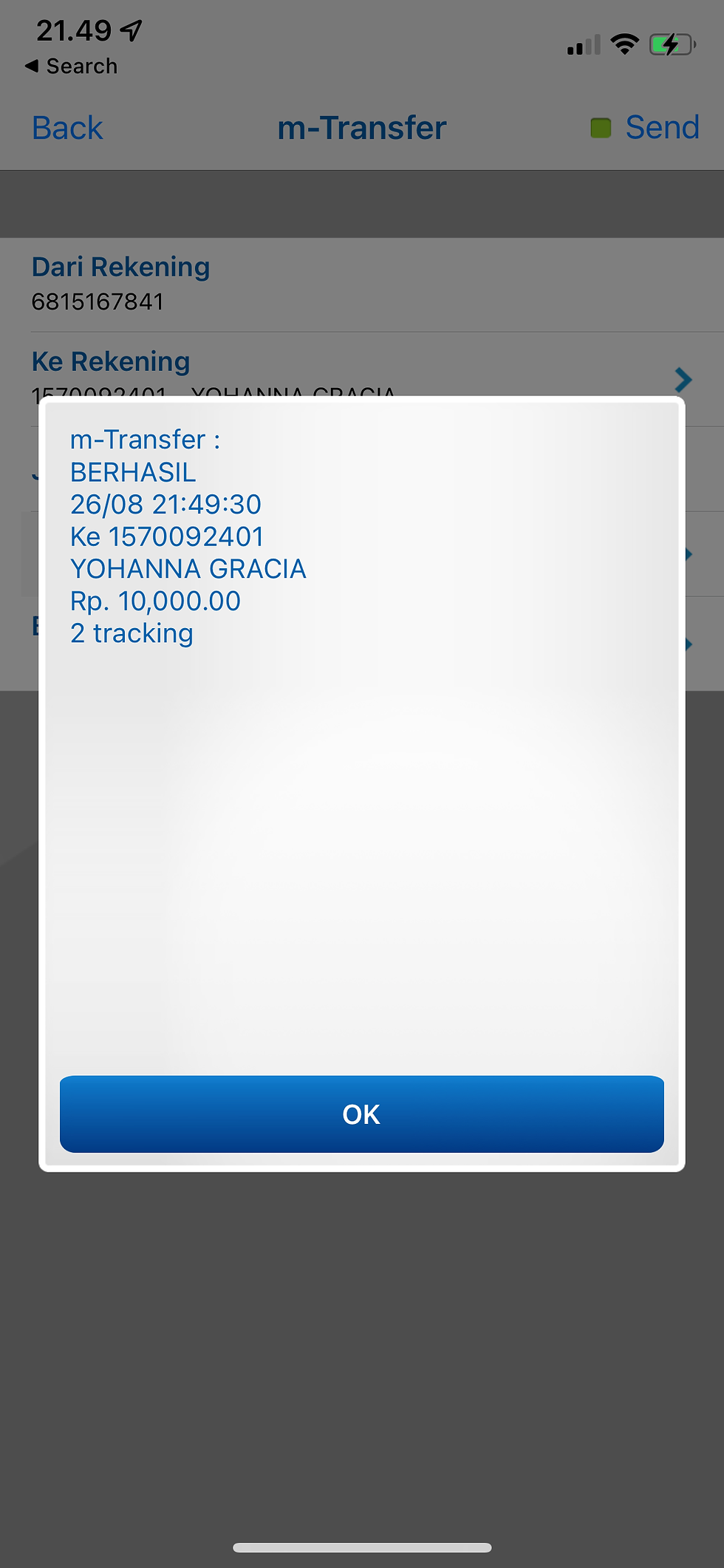
Task: Go back using the Back button
Action: [x=67, y=128]
